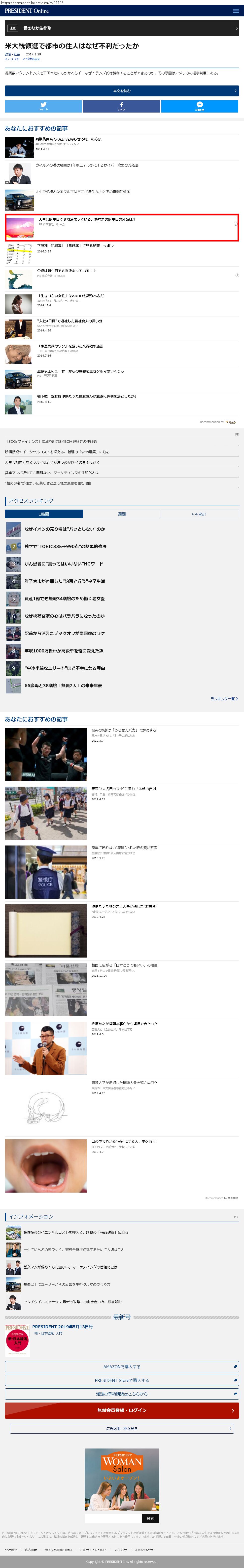The height and width of the screenshot is (1568, 244).
Task: Switch ranking to the 週間 tab
Action: tap(122, 514)
